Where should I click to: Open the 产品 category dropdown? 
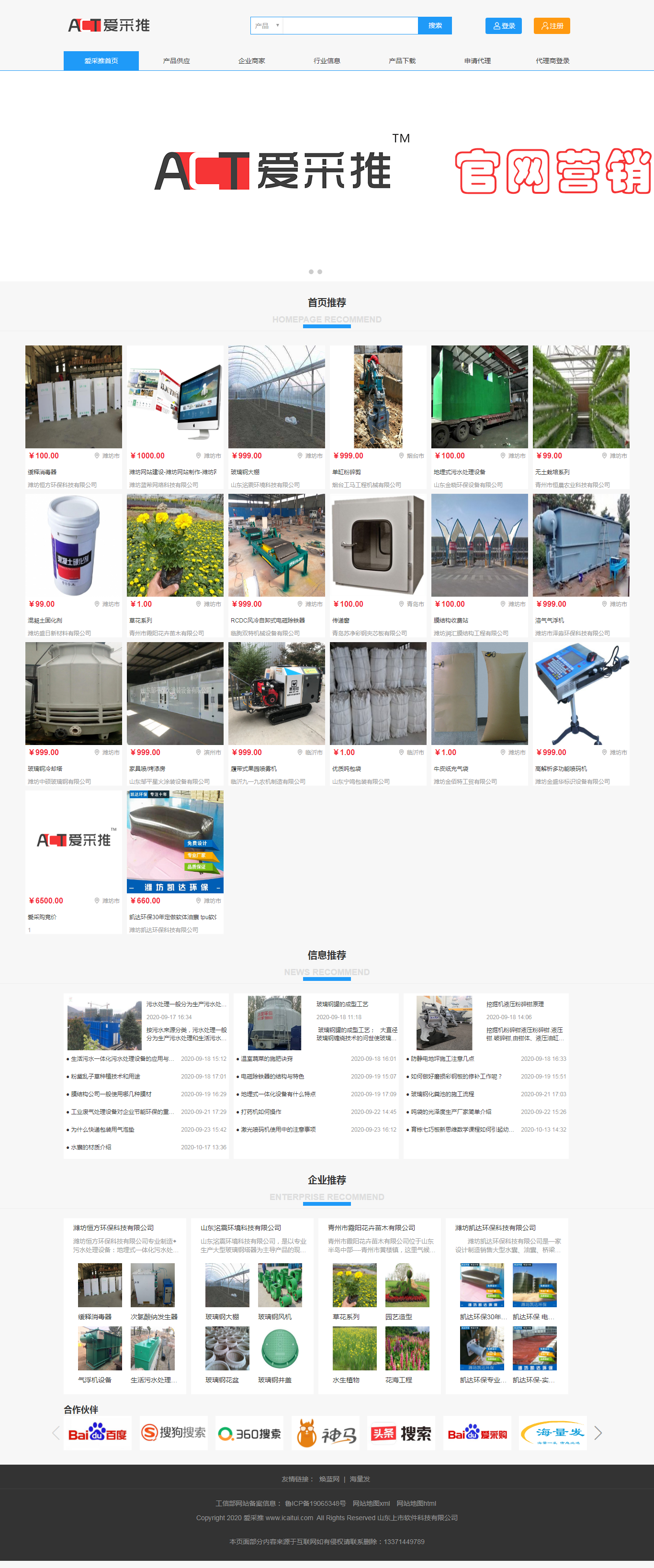(267, 25)
